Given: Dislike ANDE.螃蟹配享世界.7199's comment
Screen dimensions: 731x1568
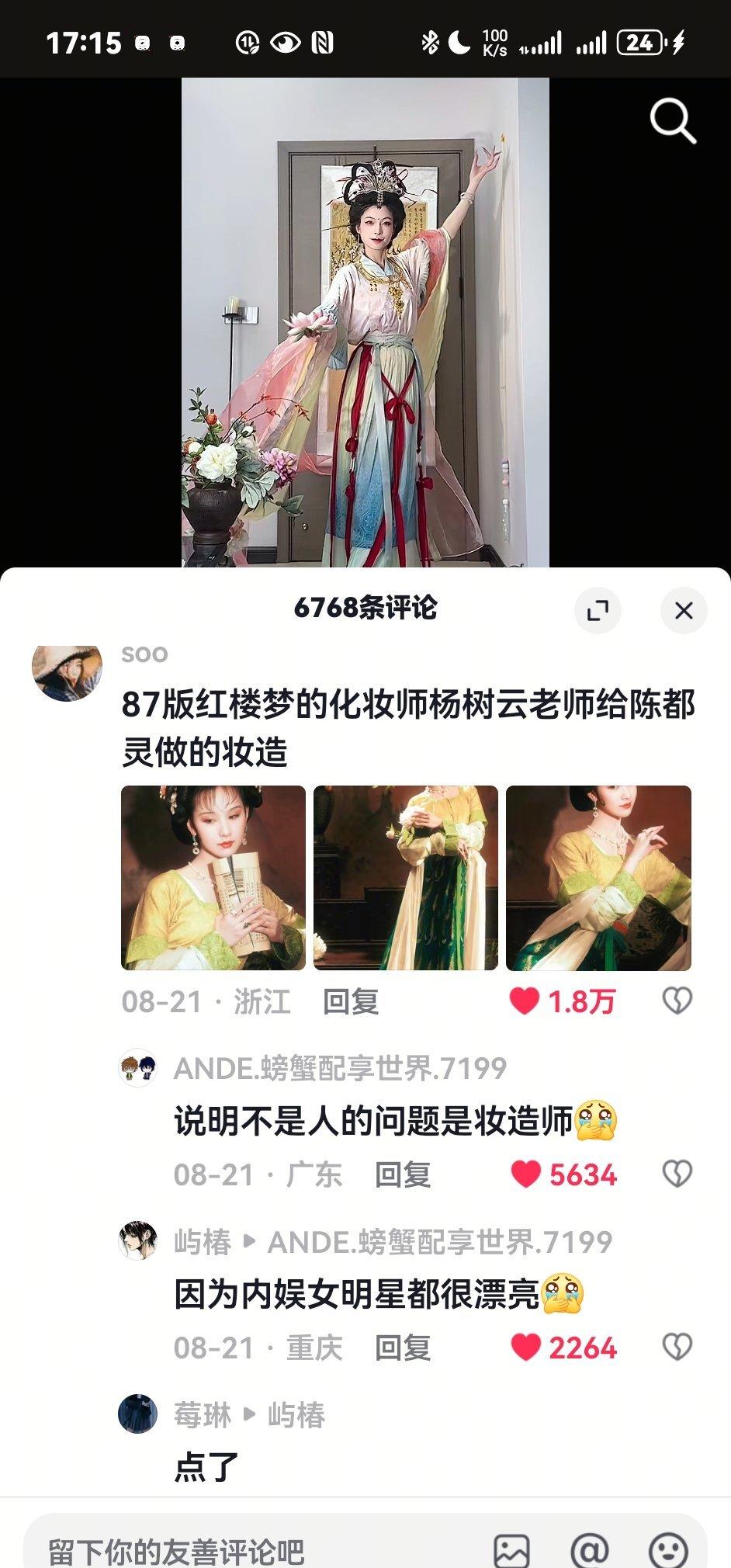Looking at the screenshot, I should pos(677,1174).
